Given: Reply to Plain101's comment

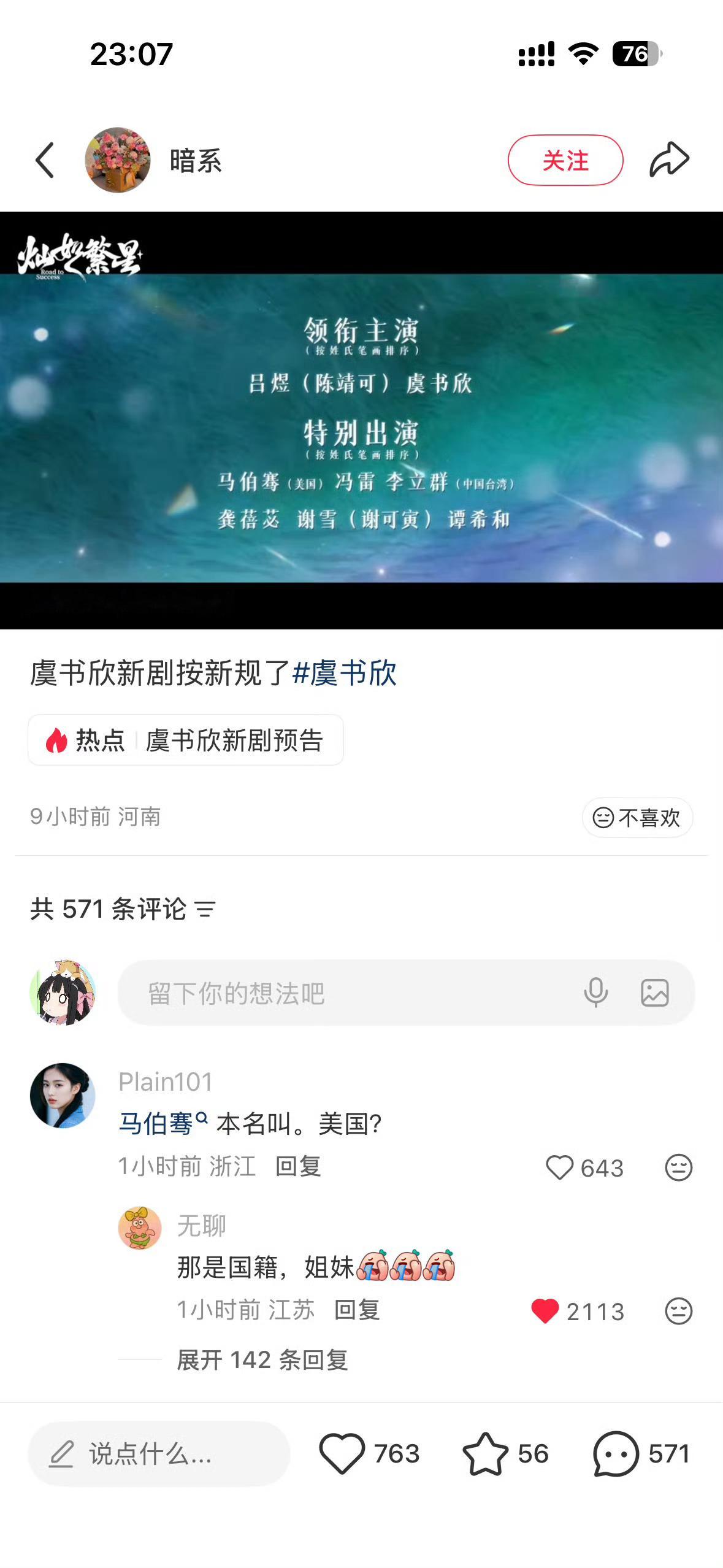Looking at the screenshot, I should (x=298, y=1166).
